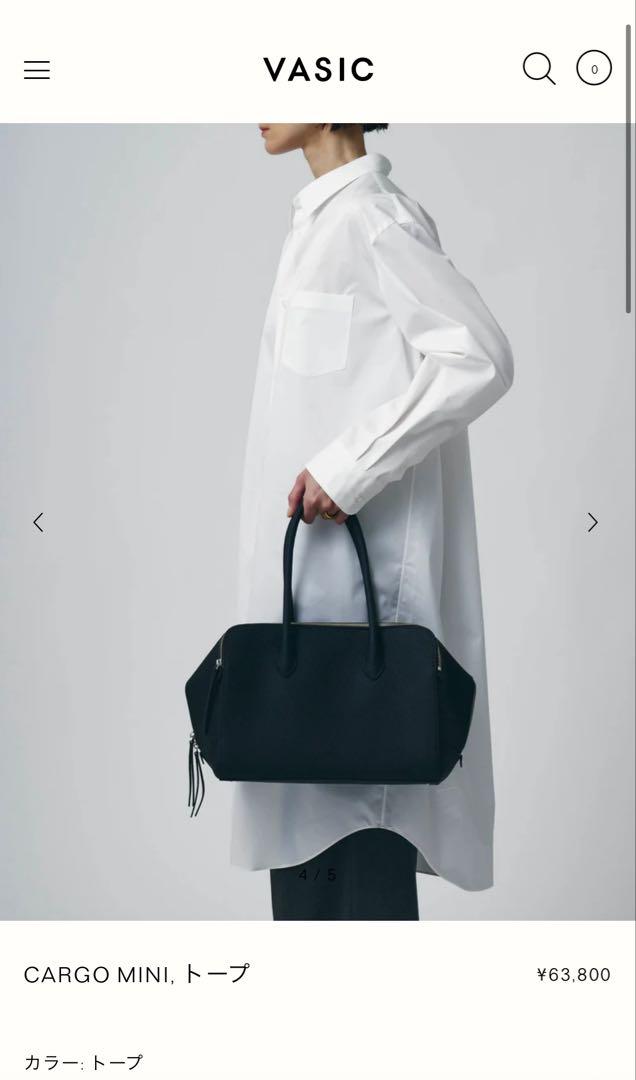Show the previous product image
Viewport: 636px width, 1080px height.
pos(39,523)
